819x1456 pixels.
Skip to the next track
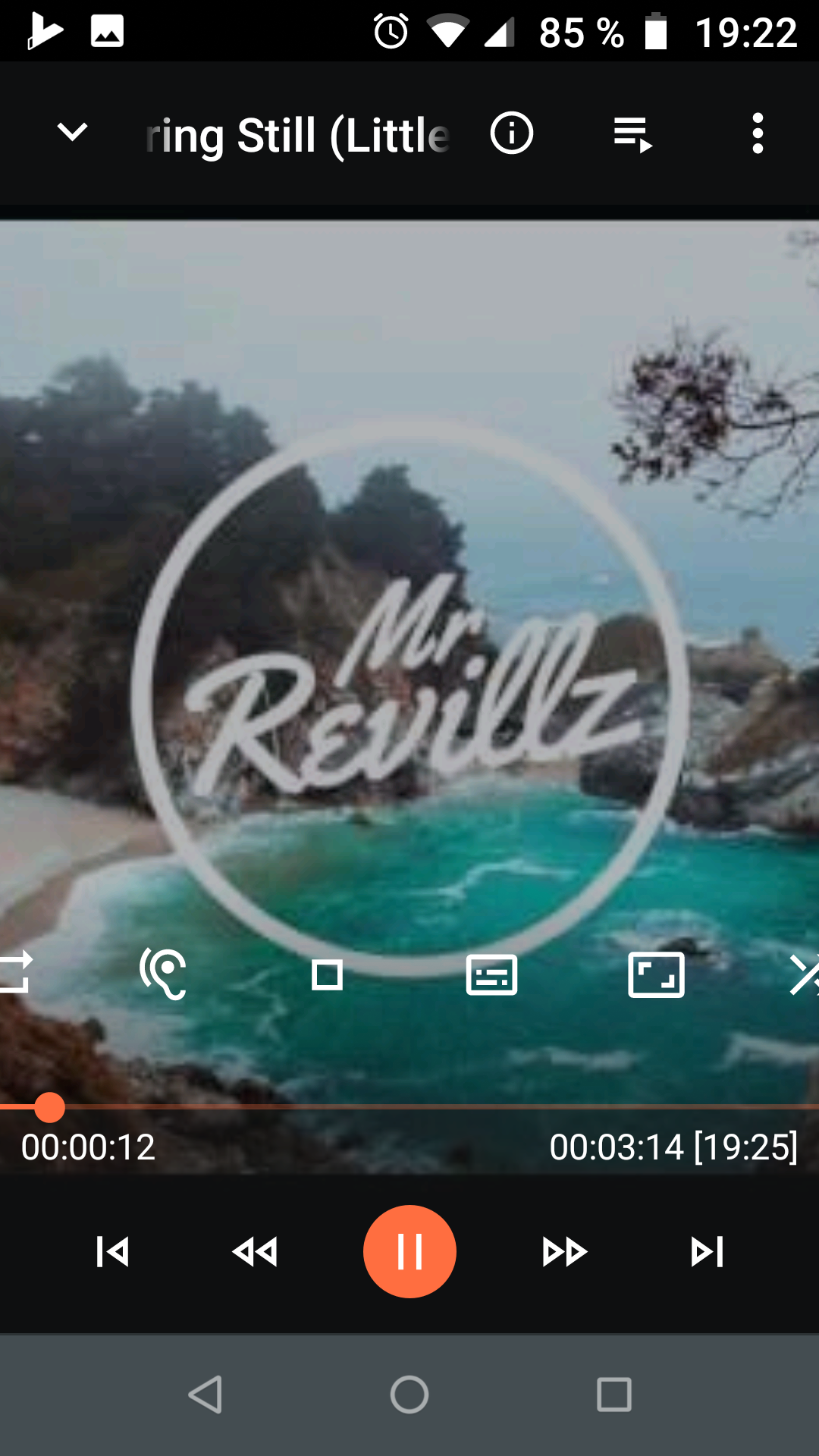pyautogui.click(x=708, y=1251)
